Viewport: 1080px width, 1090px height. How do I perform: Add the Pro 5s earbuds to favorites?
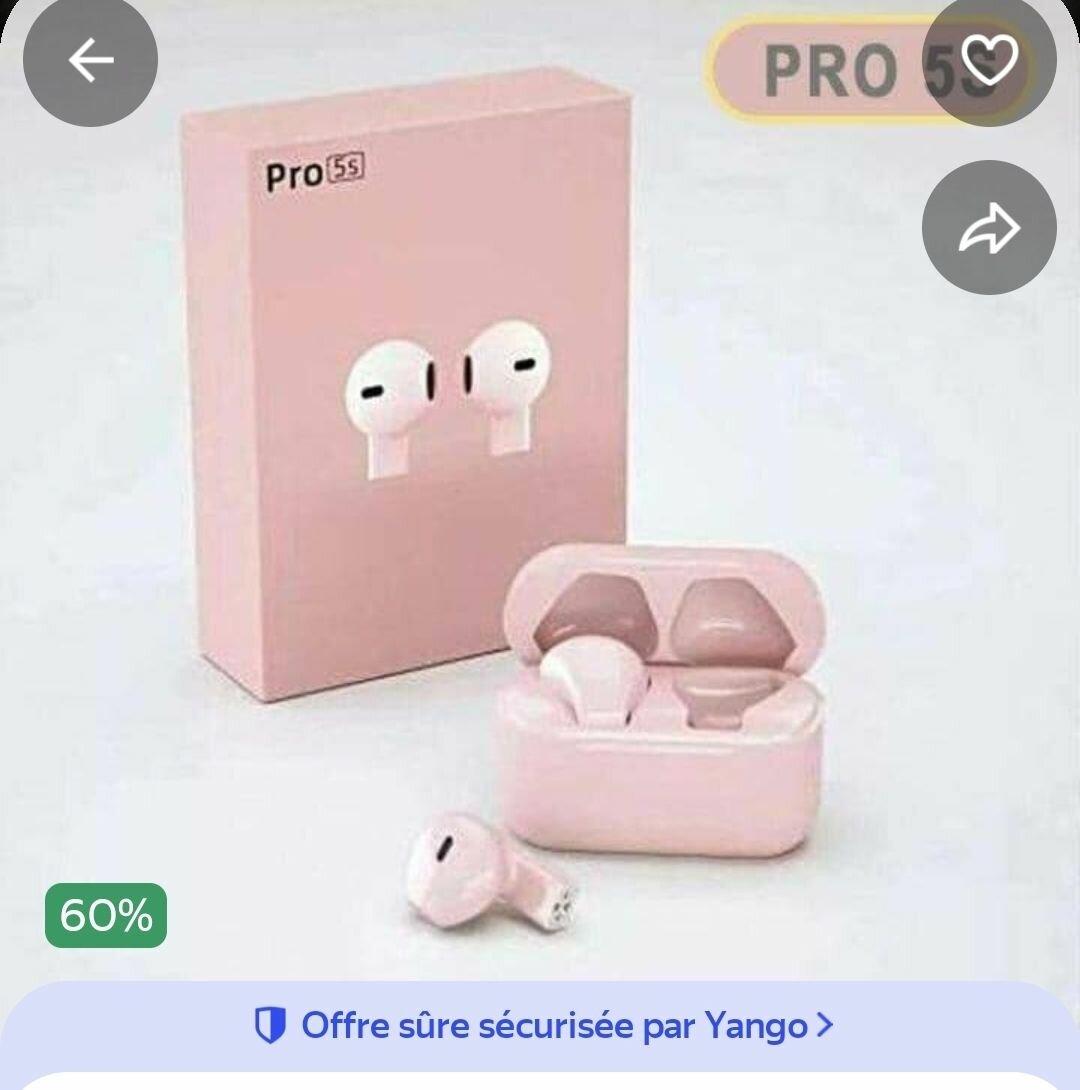point(989,60)
